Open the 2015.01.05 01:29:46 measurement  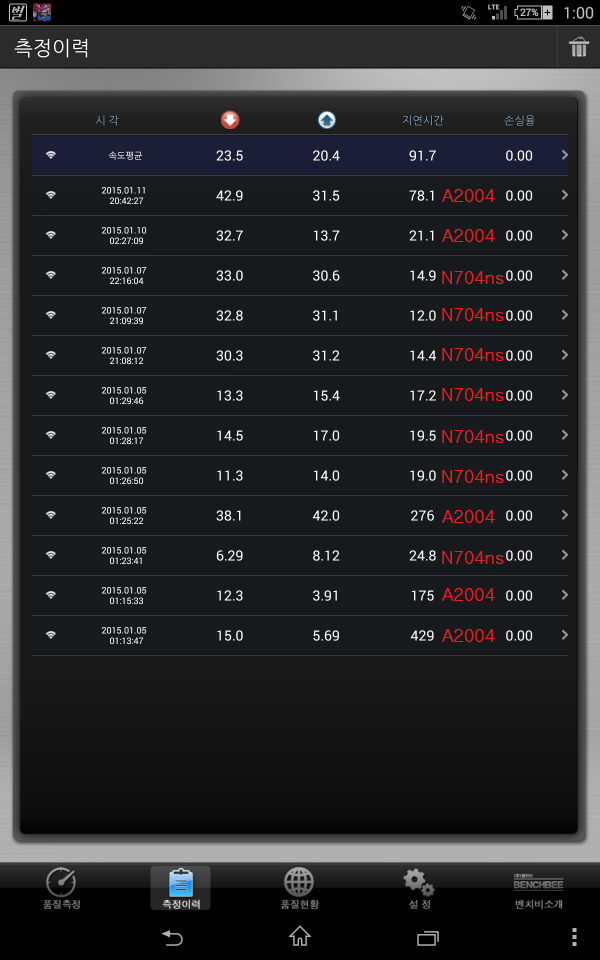point(300,396)
